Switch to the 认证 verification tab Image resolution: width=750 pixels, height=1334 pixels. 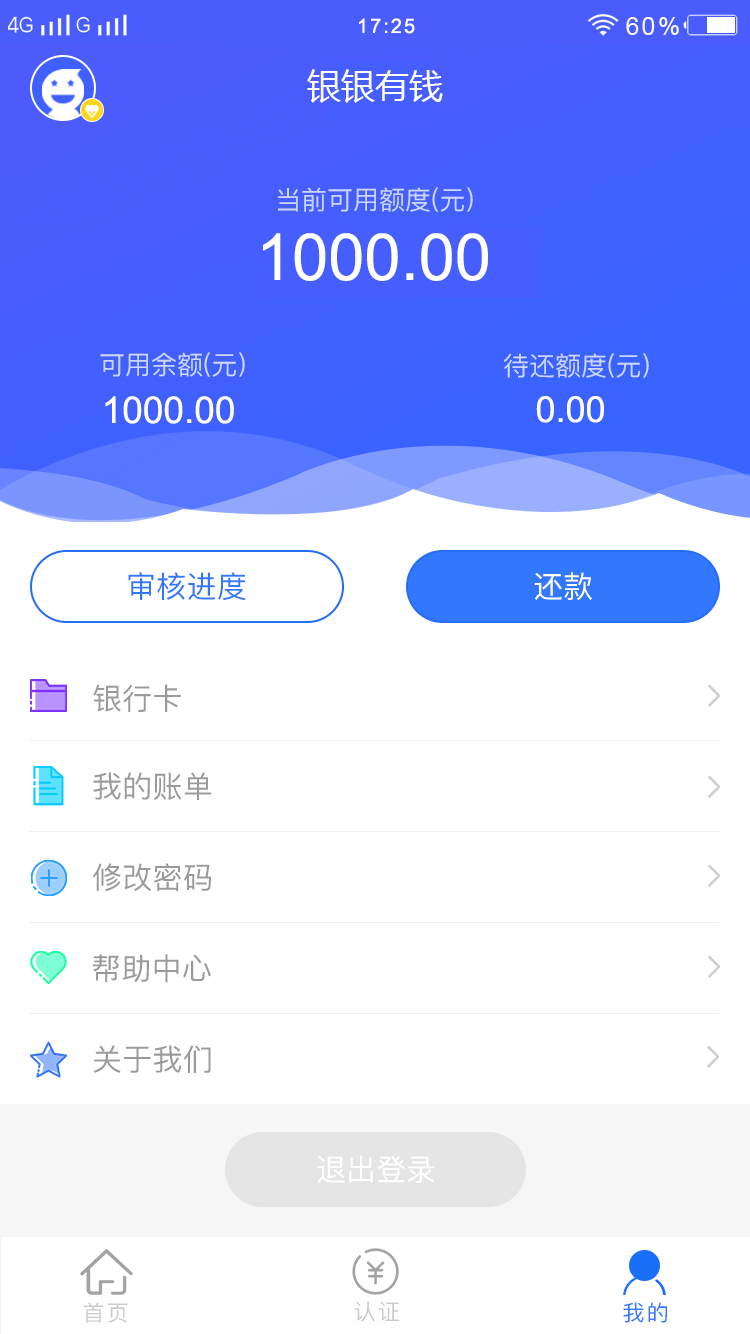click(376, 1286)
